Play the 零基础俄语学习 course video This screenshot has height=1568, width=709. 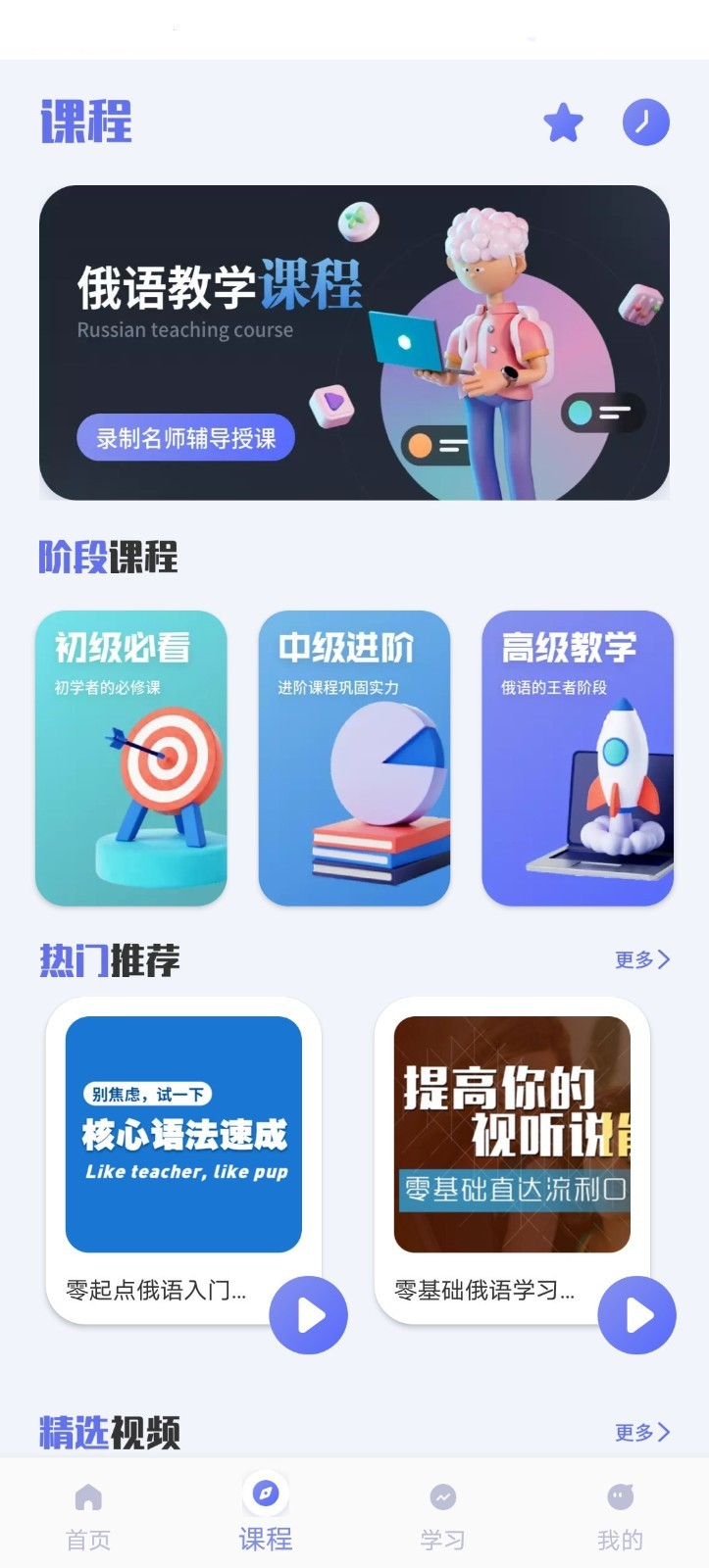(x=636, y=1317)
